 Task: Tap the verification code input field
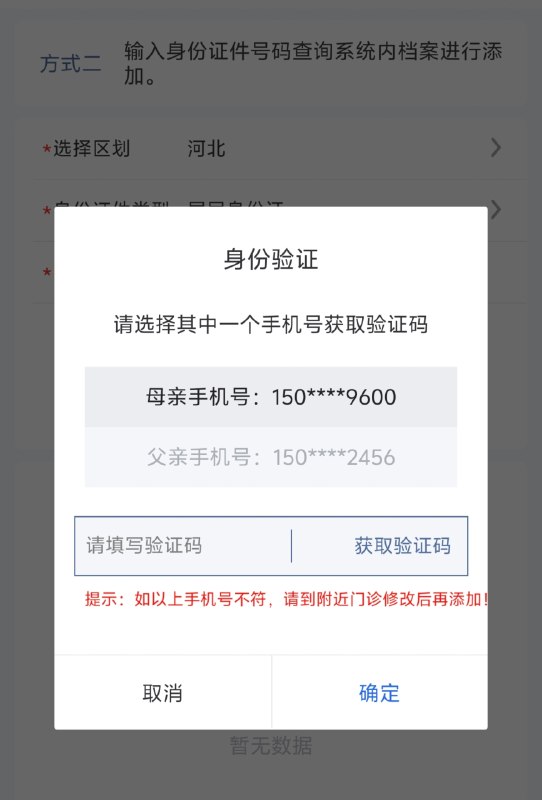click(x=183, y=545)
